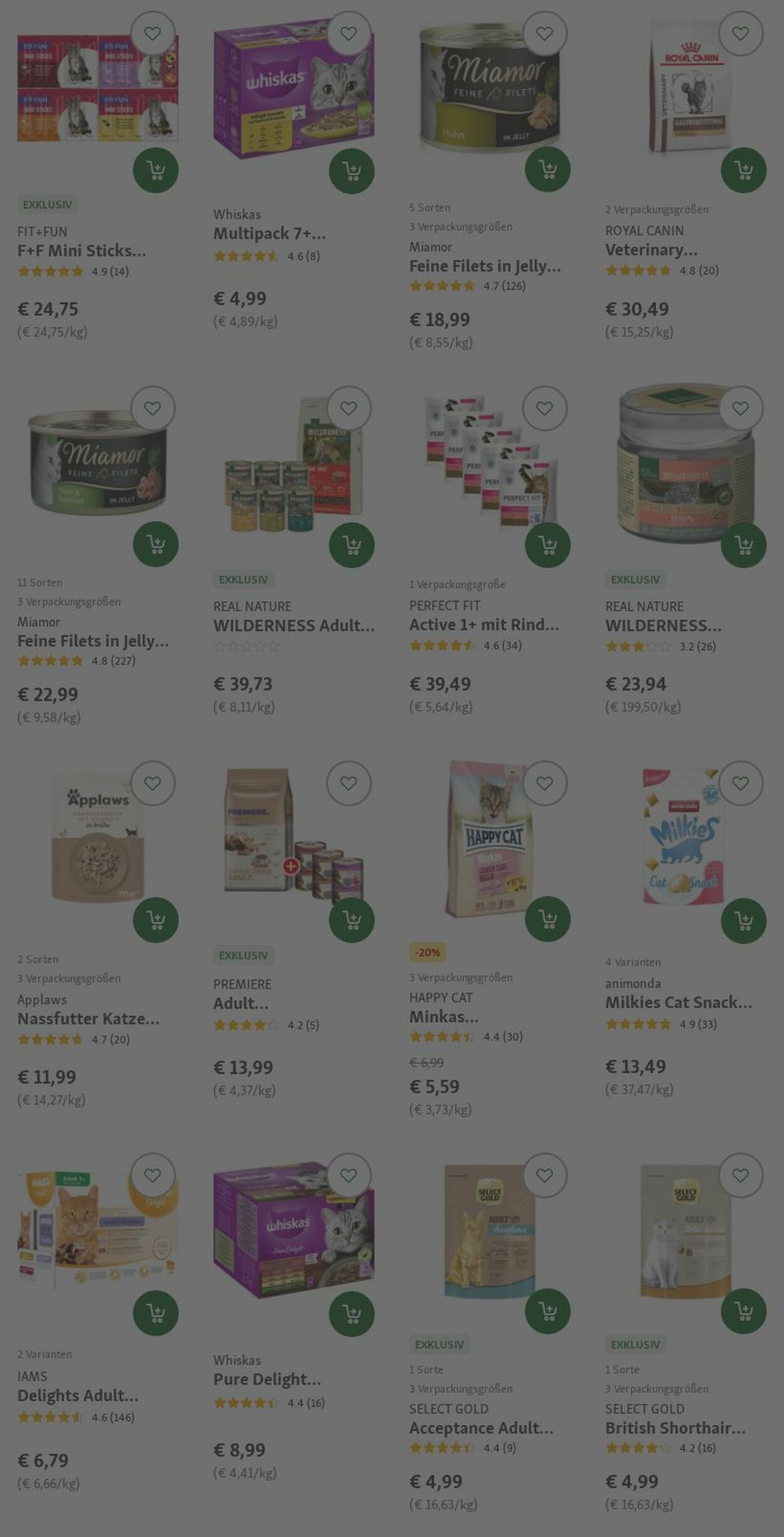Add SELECT GOLD Acceptance Adult to cart
Image resolution: width=784 pixels, height=1537 pixels.
click(548, 1311)
